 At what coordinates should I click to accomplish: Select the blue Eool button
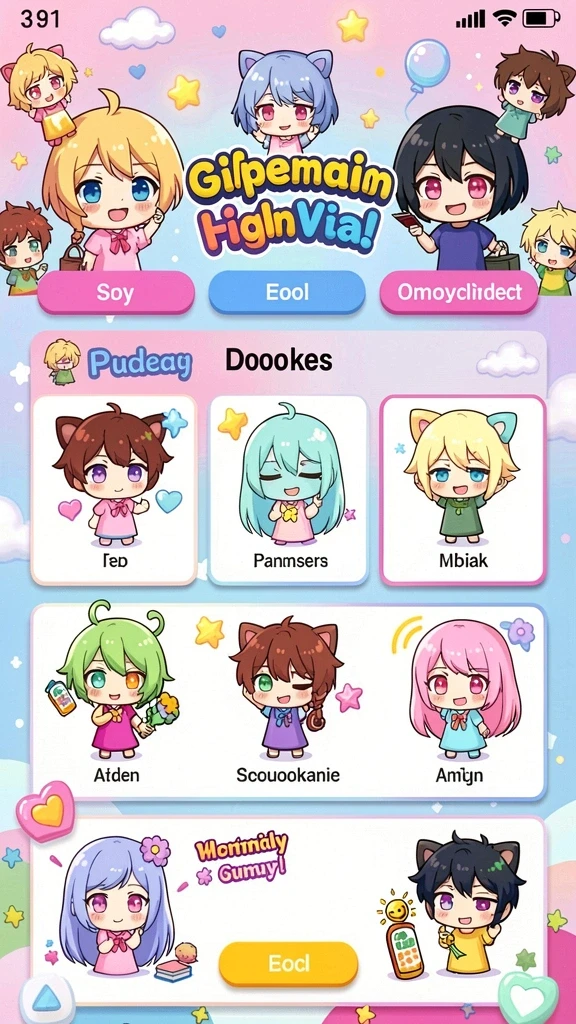click(x=287, y=292)
